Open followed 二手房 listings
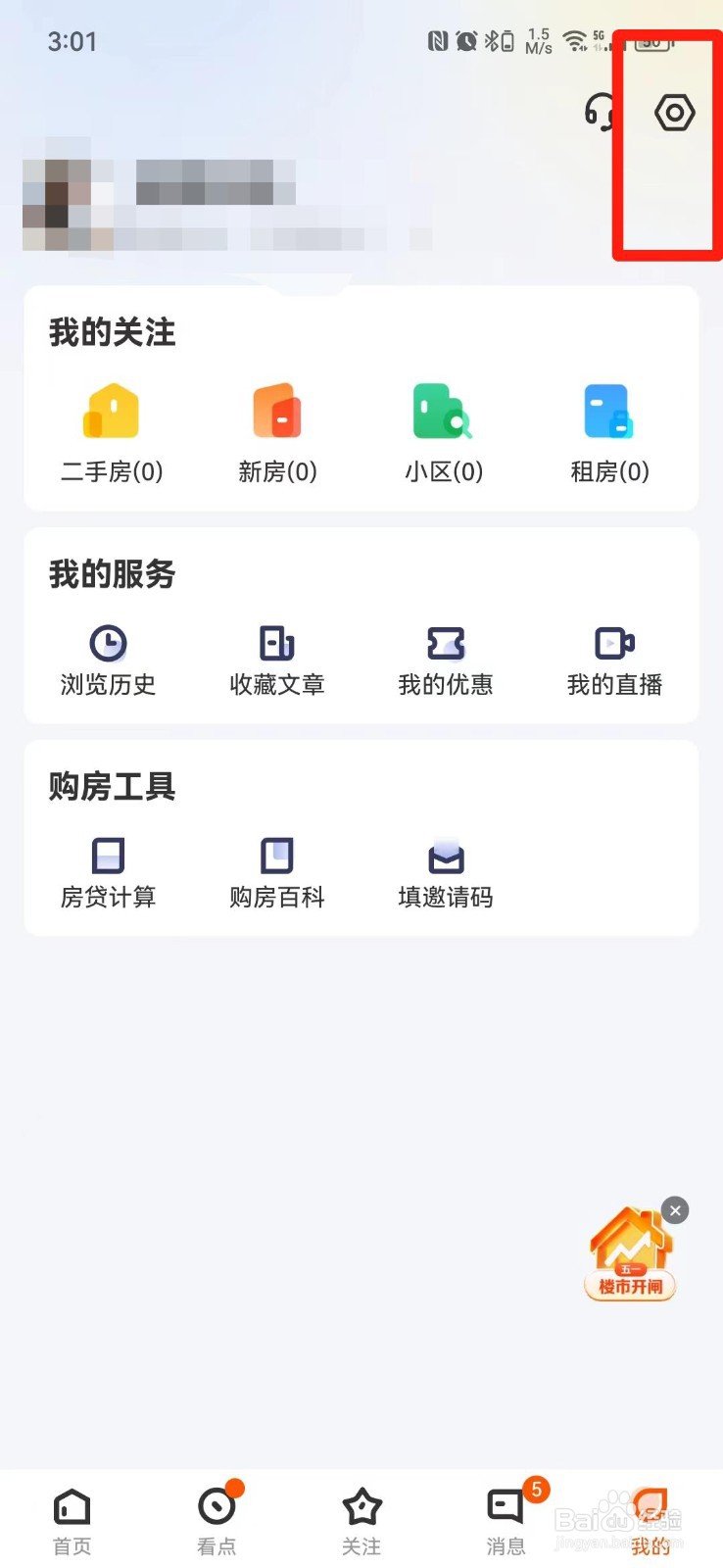 click(111, 433)
